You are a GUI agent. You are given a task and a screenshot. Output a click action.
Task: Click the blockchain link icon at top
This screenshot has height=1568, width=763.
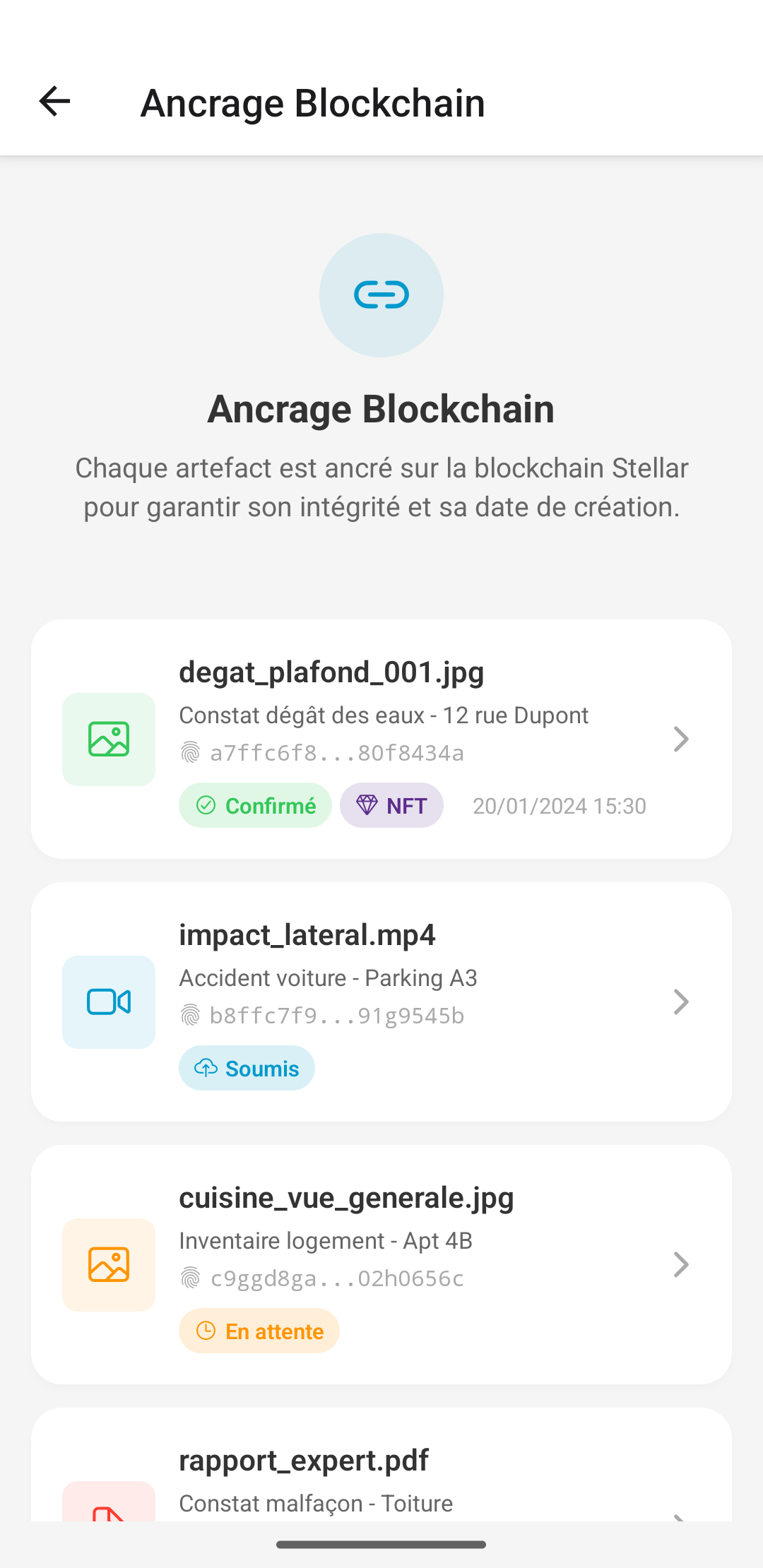381,295
